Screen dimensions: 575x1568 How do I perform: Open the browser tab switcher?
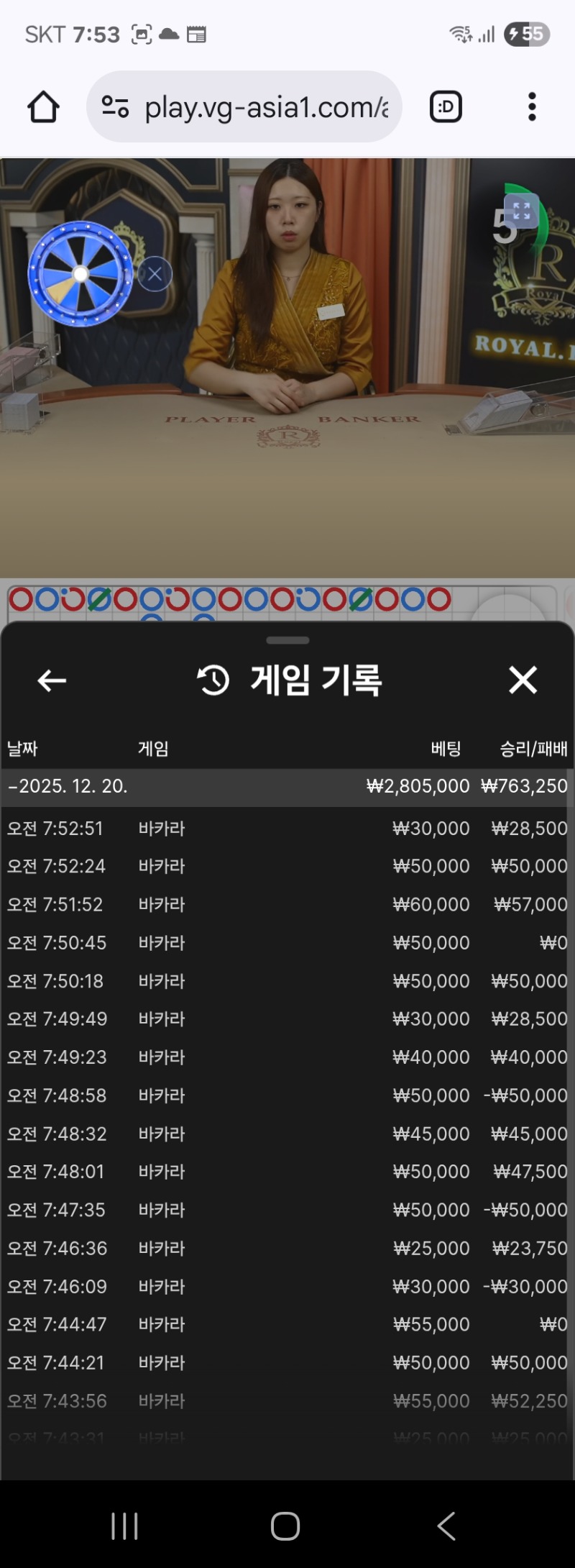(x=446, y=107)
